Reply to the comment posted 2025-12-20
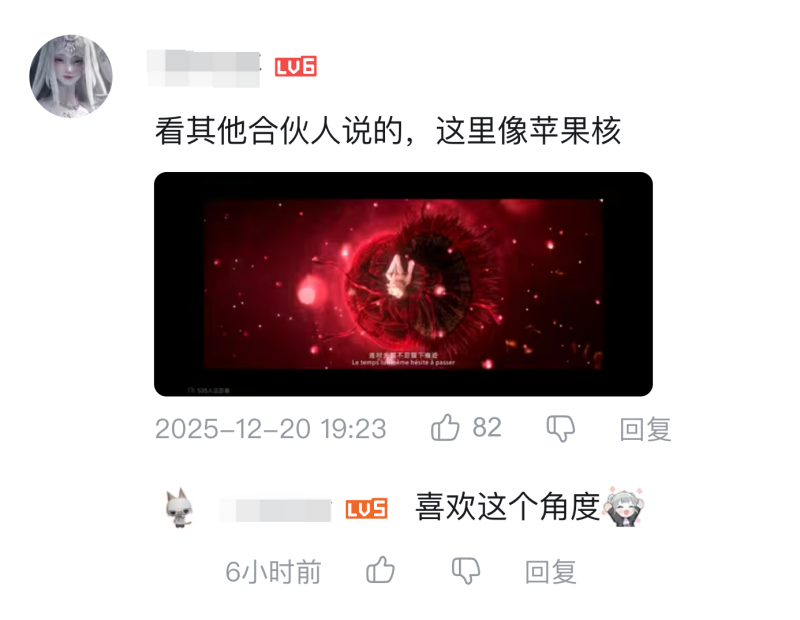Image resolution: width=800 pixels, height=620 pixels. pyautogui.click(x=645, y=430)
